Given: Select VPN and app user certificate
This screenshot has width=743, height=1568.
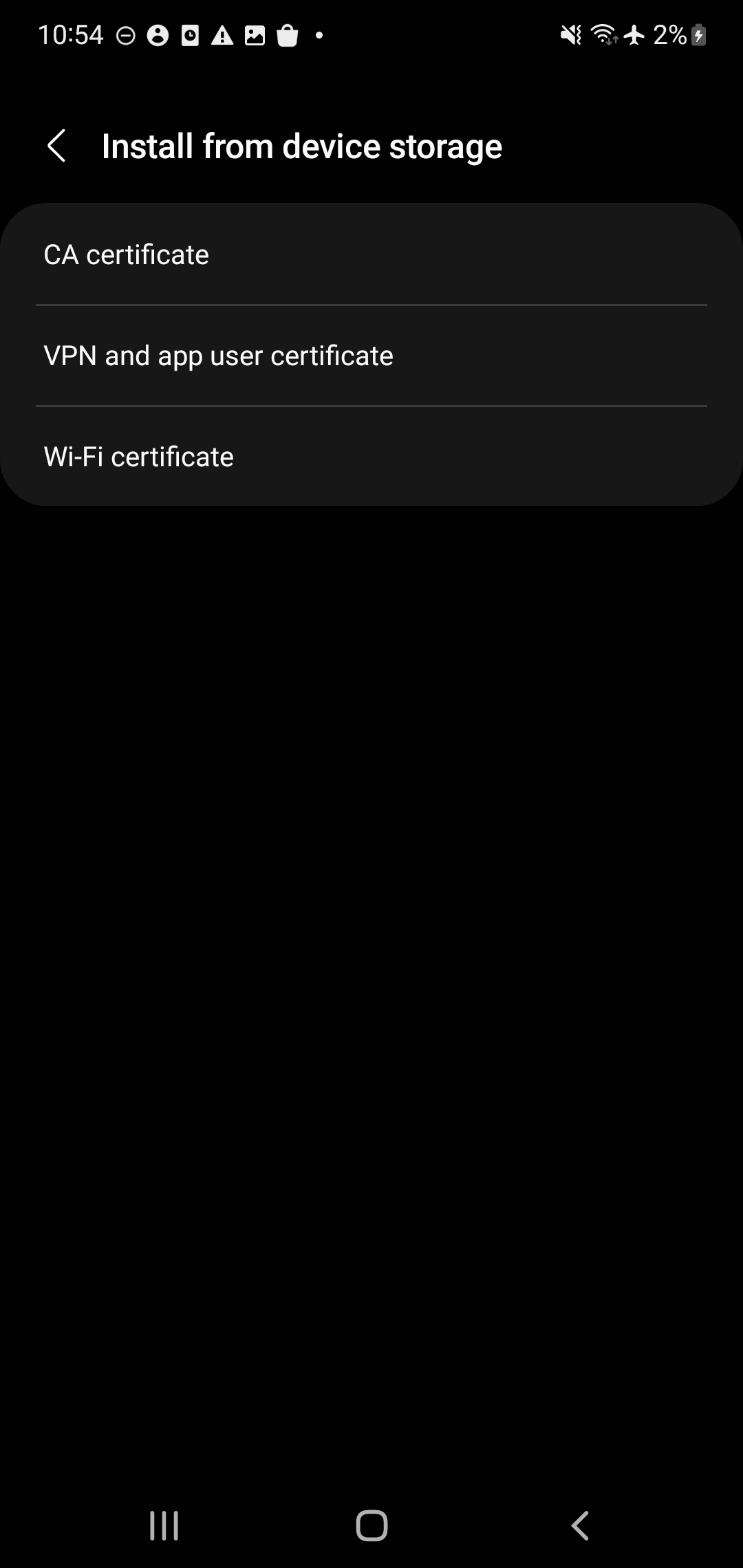Looking at the screenshot, I should 371,356.
